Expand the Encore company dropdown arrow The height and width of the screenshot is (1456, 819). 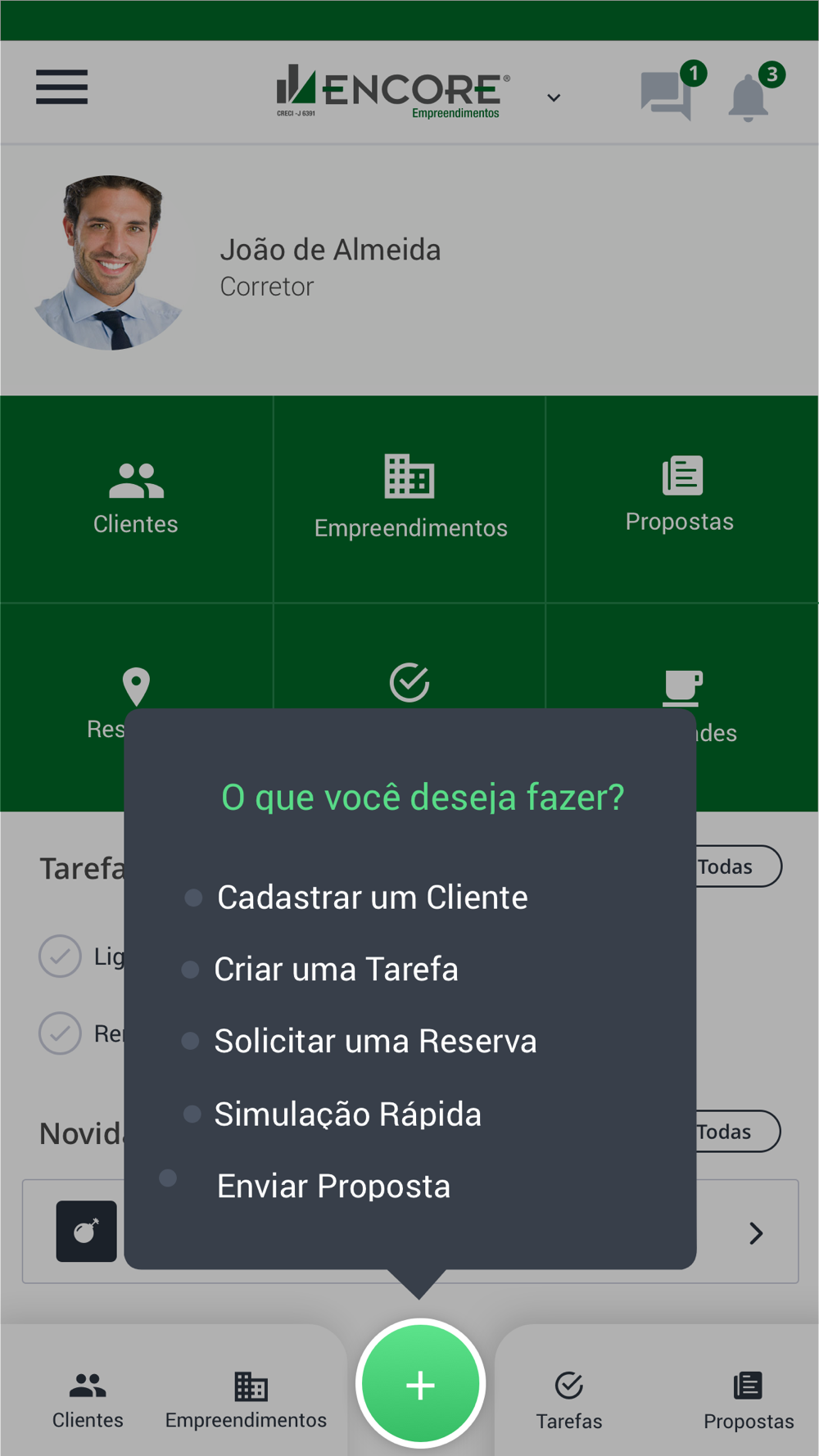554,97
